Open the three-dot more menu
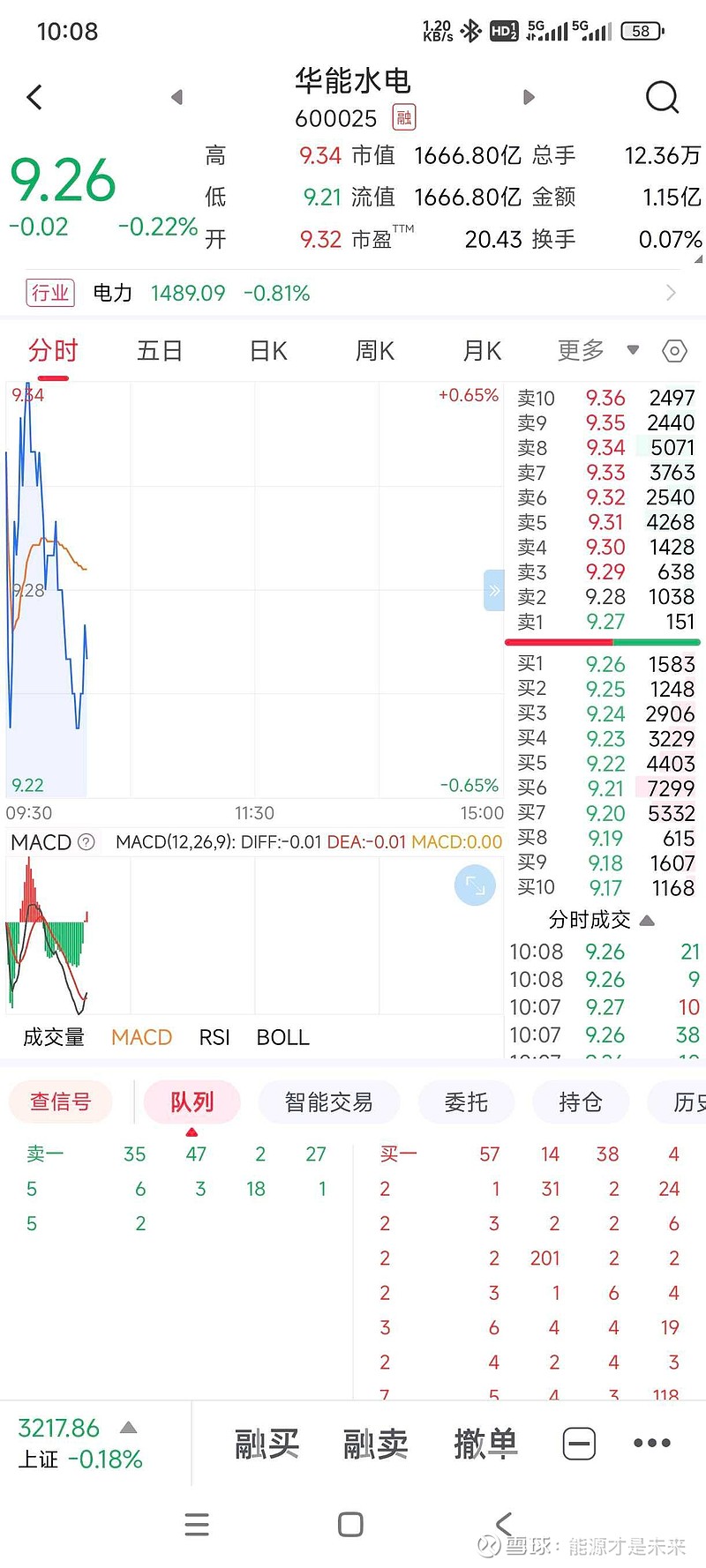 click(652, 1443)
